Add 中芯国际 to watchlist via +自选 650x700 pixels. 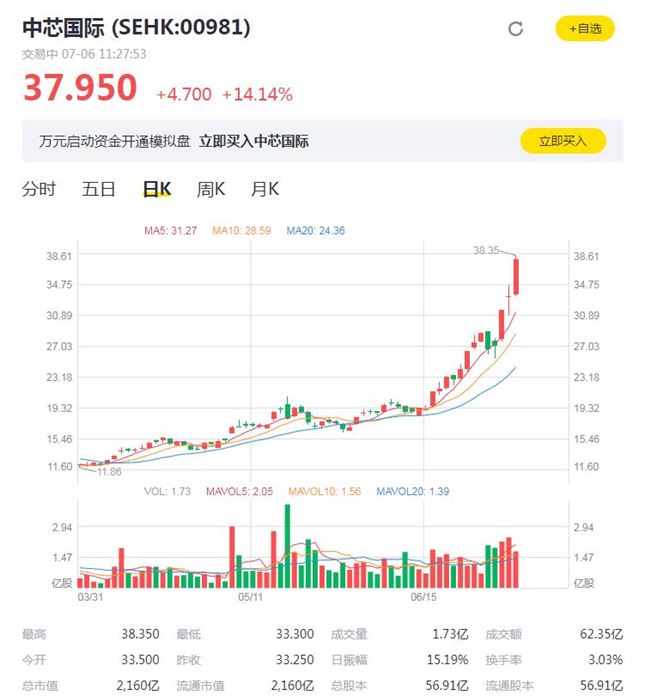pyautogui.click(x=585, y=29)
